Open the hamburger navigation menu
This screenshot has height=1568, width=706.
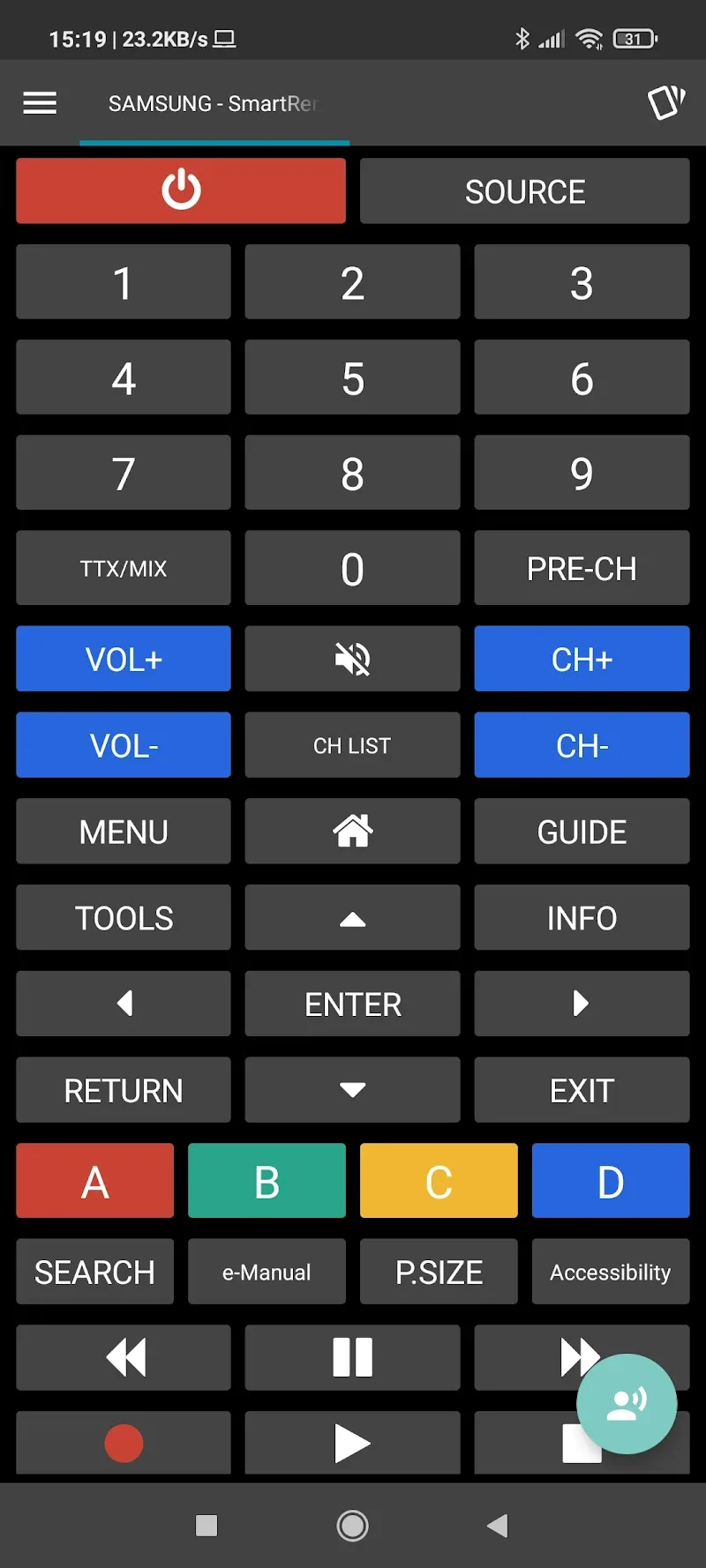(x=40, y=103)
